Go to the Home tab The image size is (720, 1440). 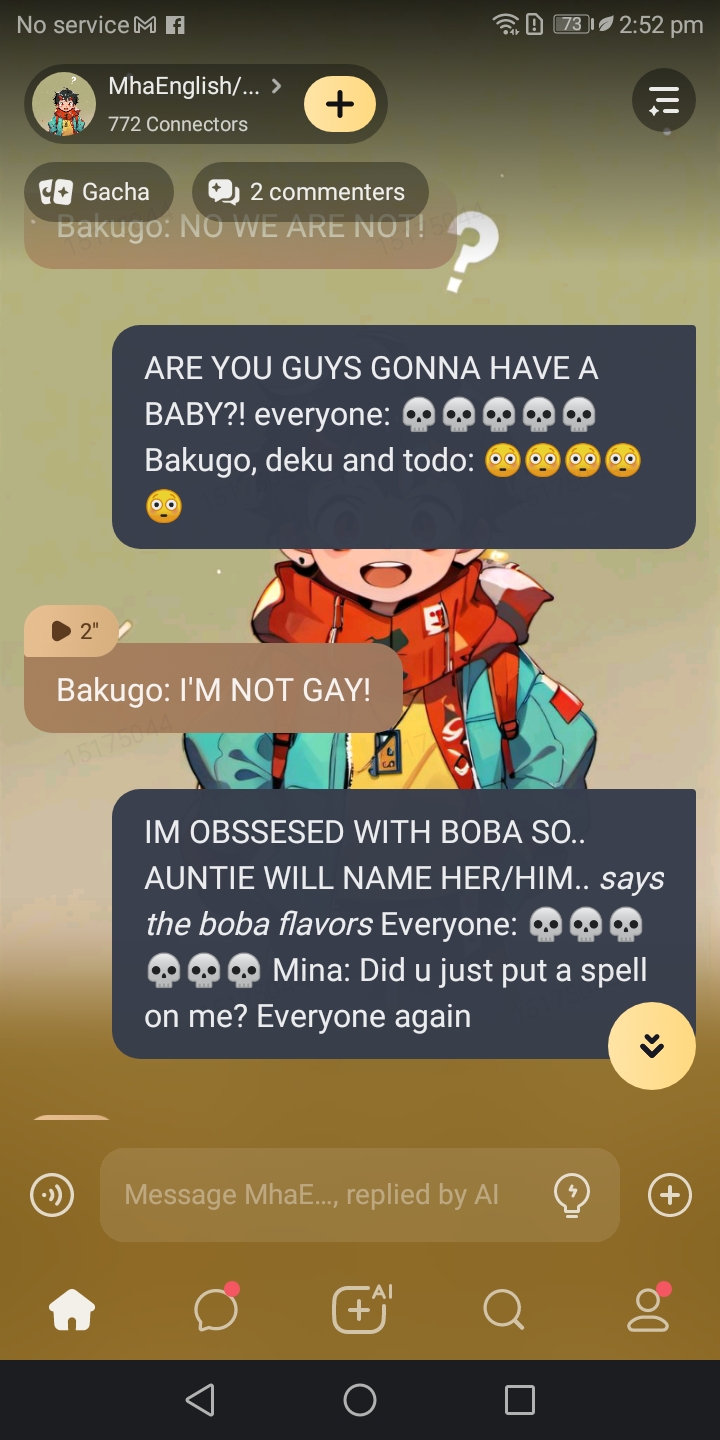pyautogui.click(x=72, y=1310)
